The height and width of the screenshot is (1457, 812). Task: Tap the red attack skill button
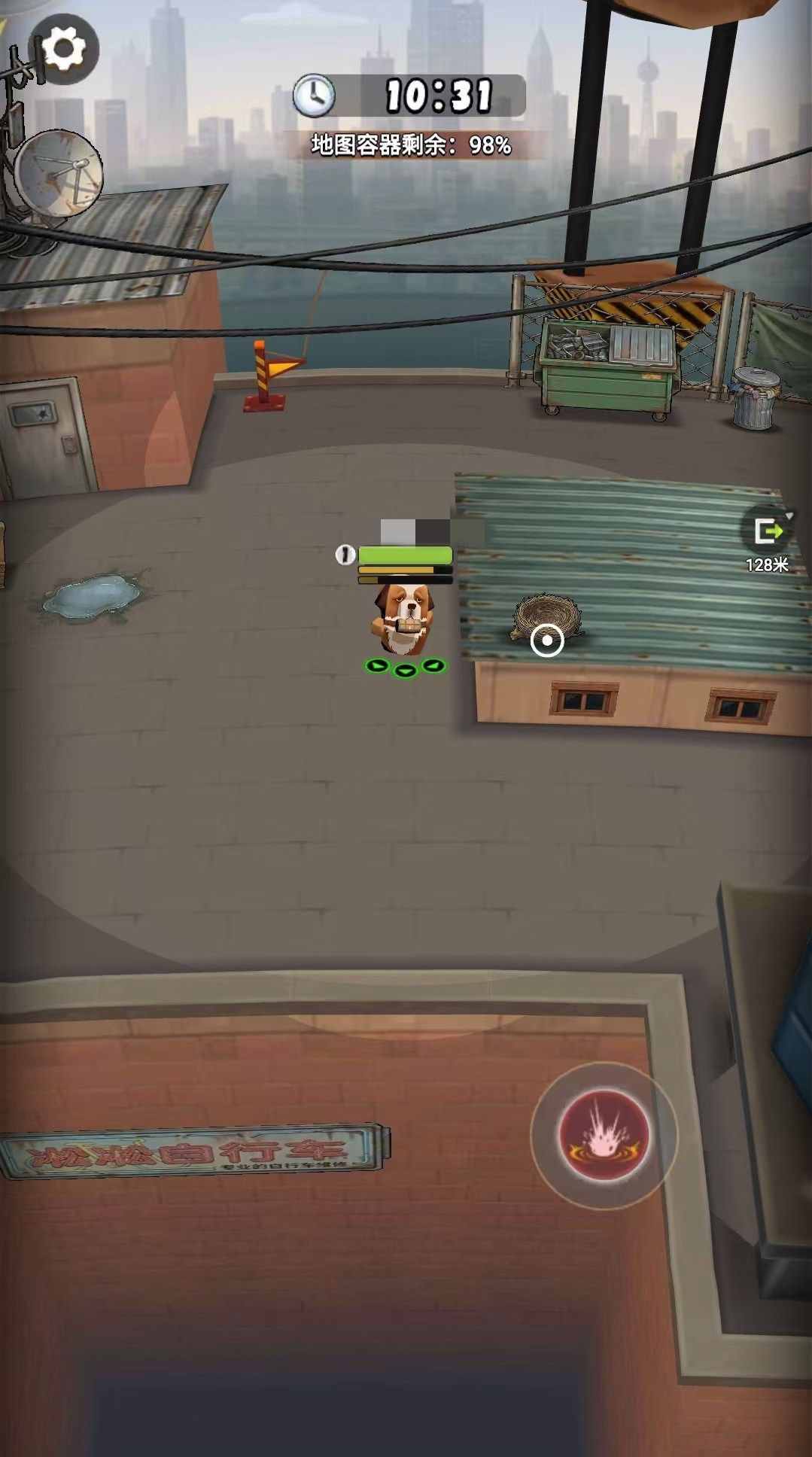coord(604,1135)
